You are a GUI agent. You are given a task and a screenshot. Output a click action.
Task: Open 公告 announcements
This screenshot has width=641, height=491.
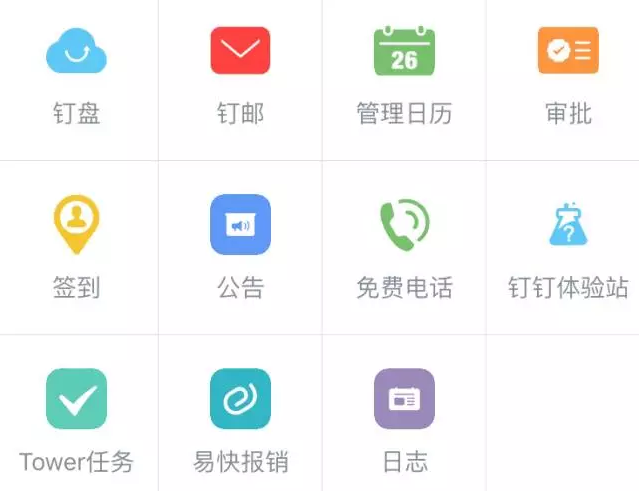(x=240, y=225)
